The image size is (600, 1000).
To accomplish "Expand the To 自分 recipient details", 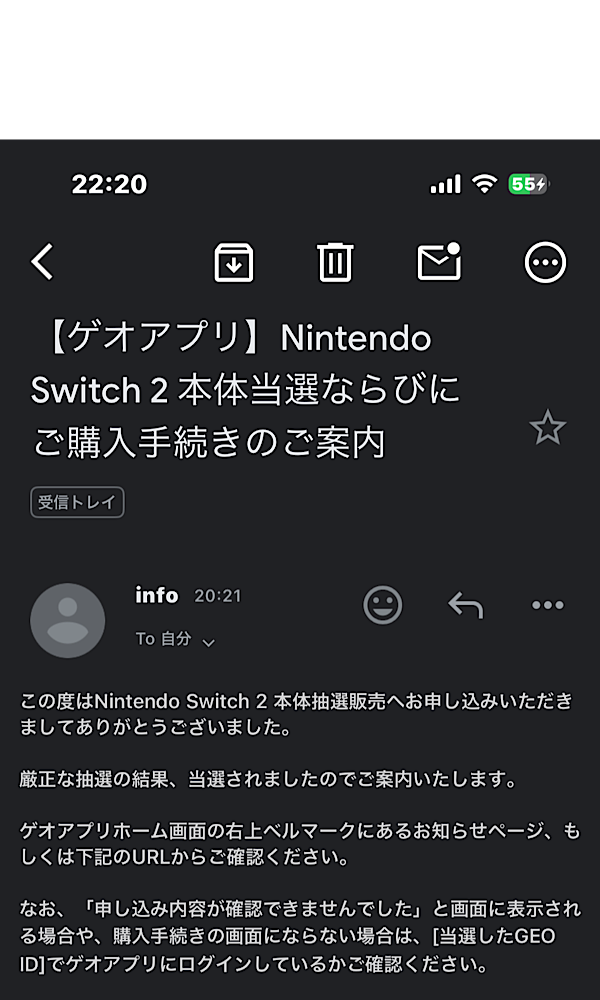I will point(175,640).
